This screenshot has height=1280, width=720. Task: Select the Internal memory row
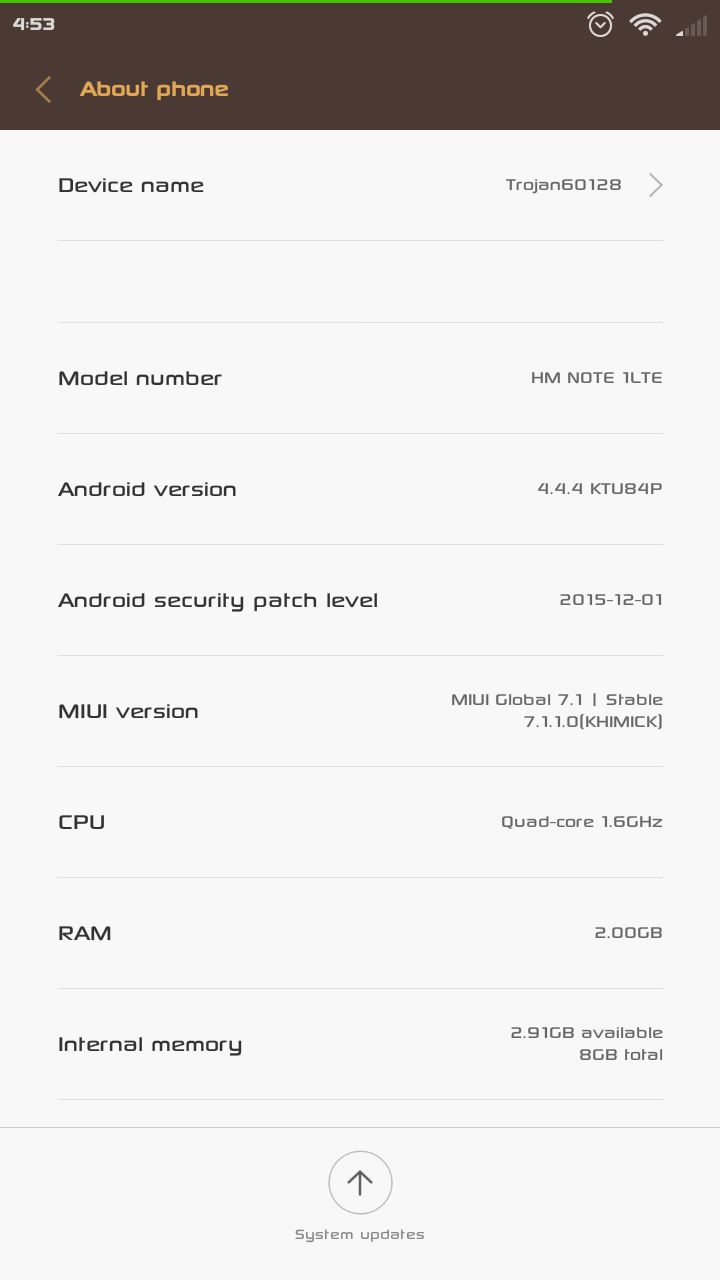click(x=360, y=1044)
